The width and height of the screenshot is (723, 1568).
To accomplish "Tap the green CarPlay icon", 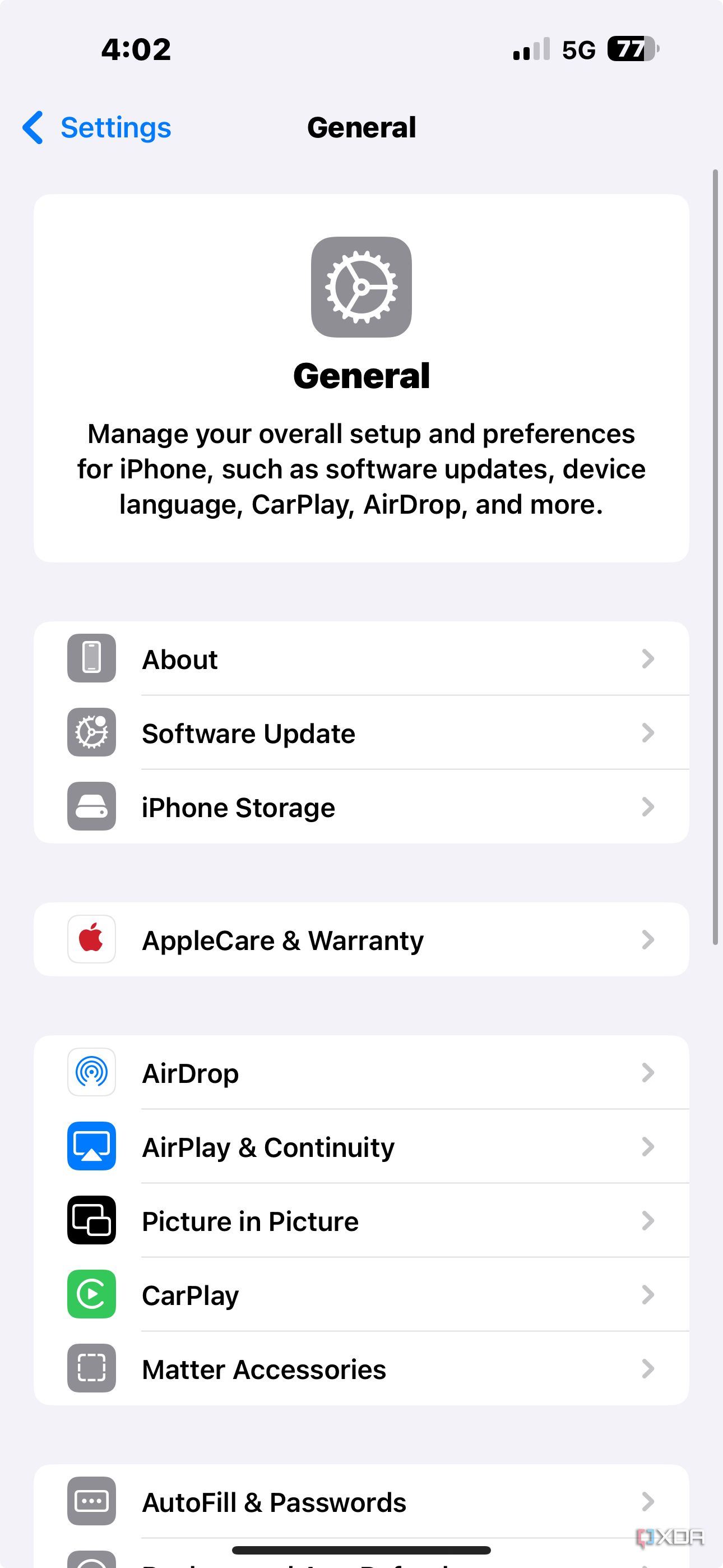I will click(90, 1295).
